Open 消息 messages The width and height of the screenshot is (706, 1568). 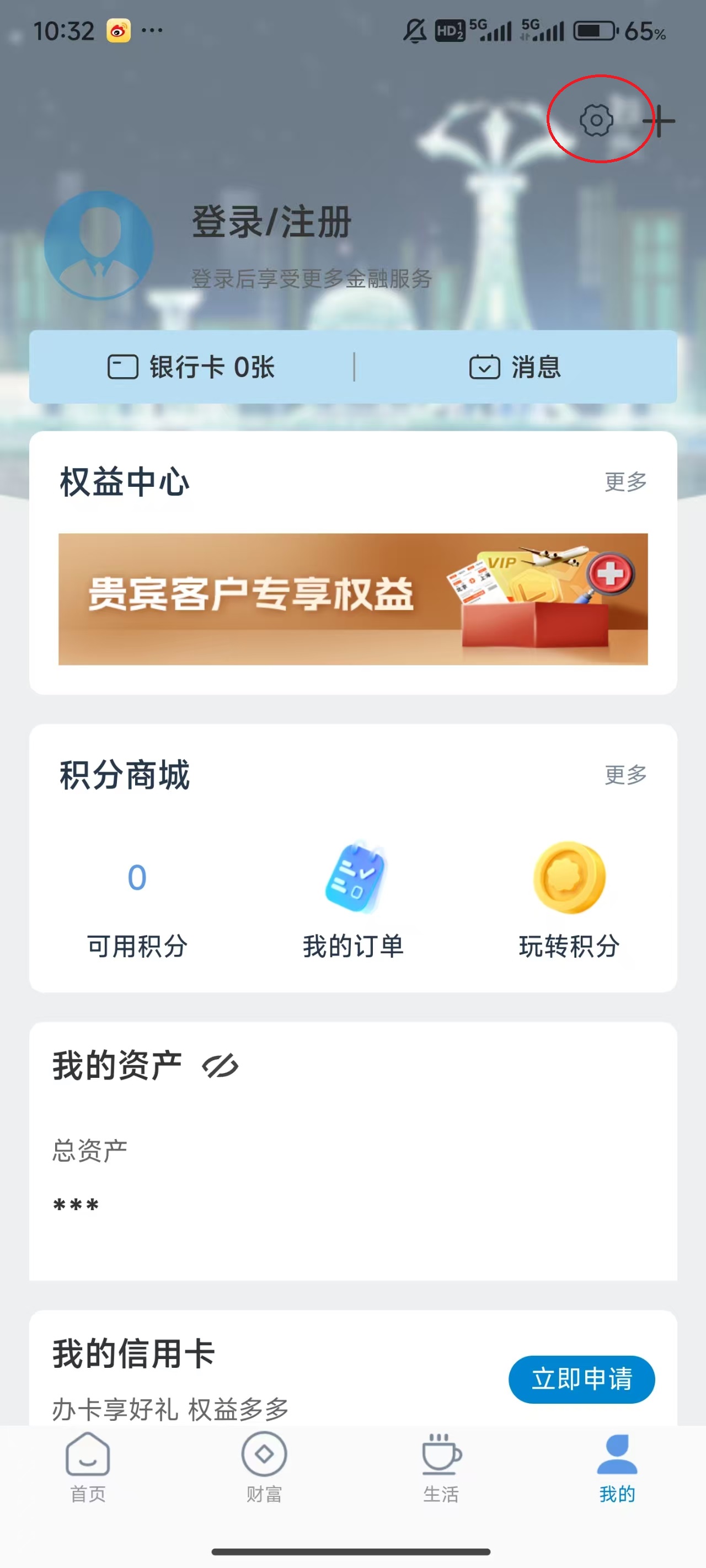(515, 367)
